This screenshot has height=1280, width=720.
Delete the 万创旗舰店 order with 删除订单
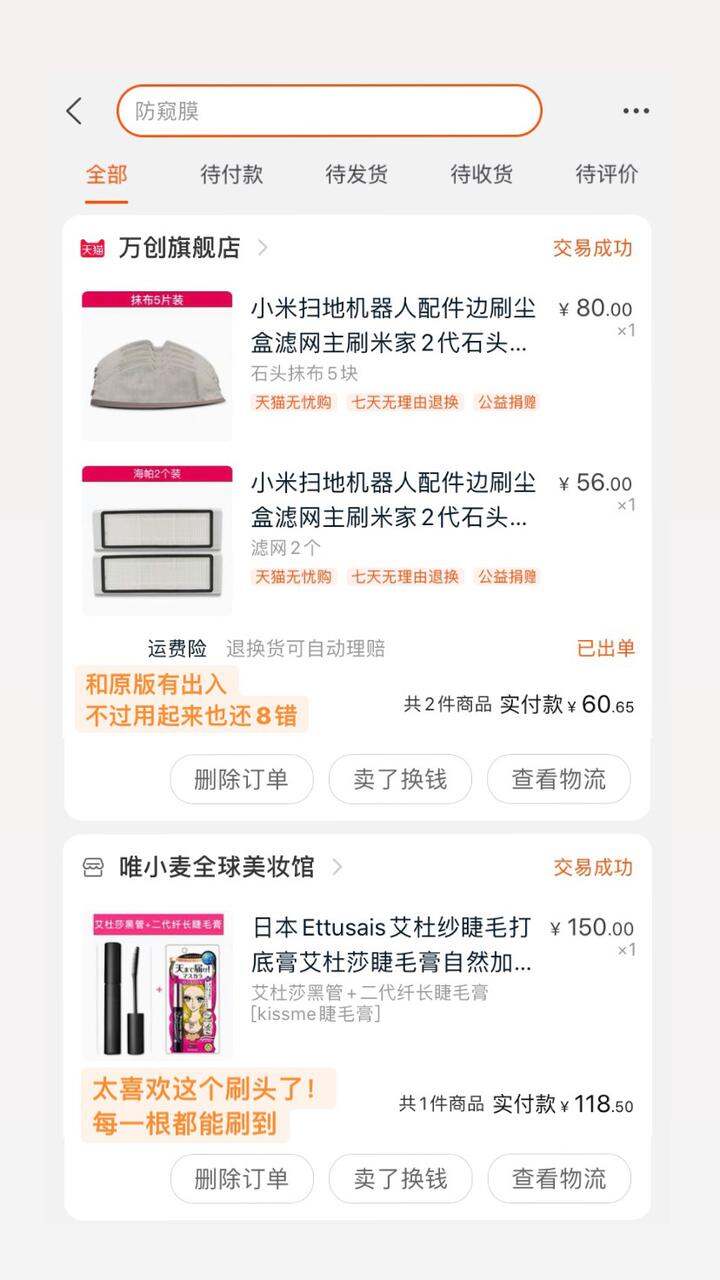241,779
